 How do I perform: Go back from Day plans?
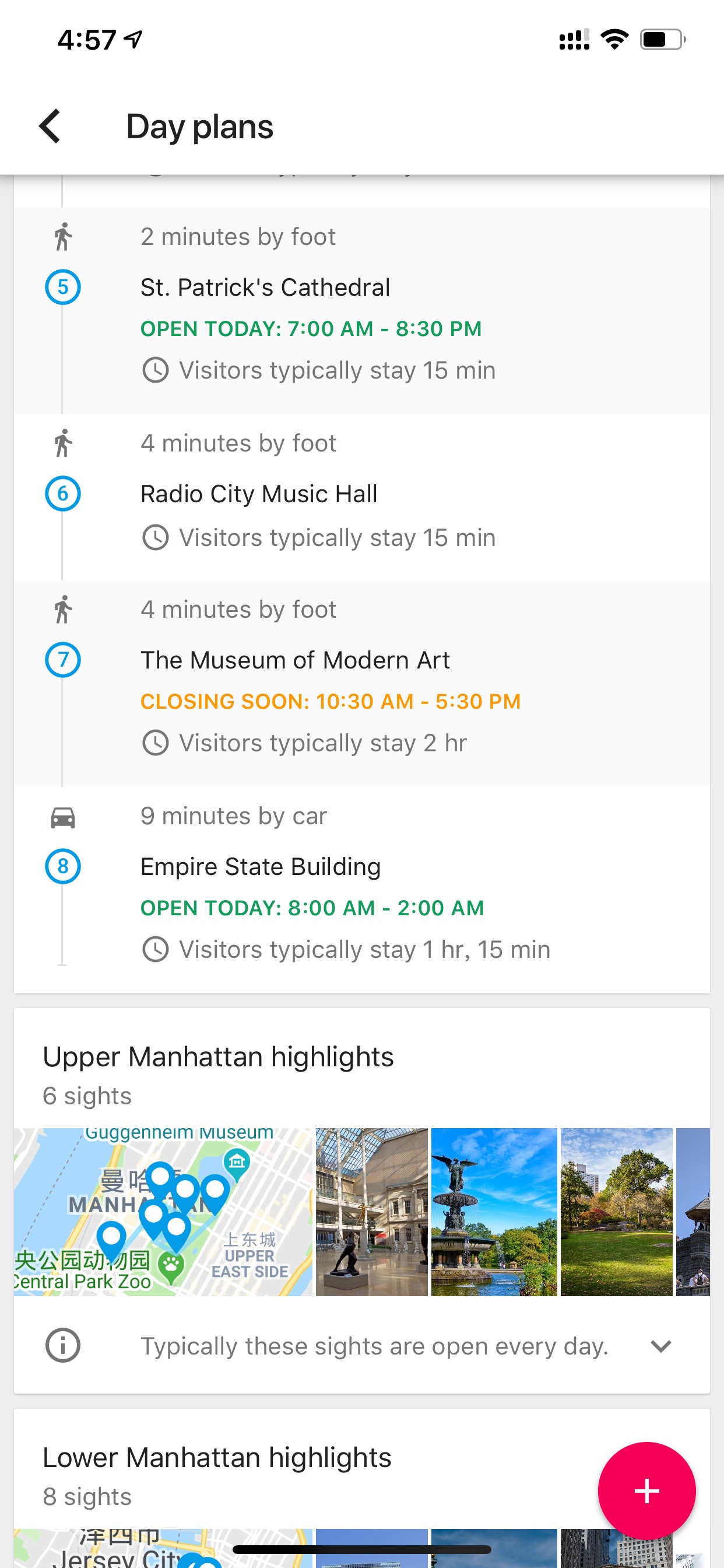[x=50, y=127]
